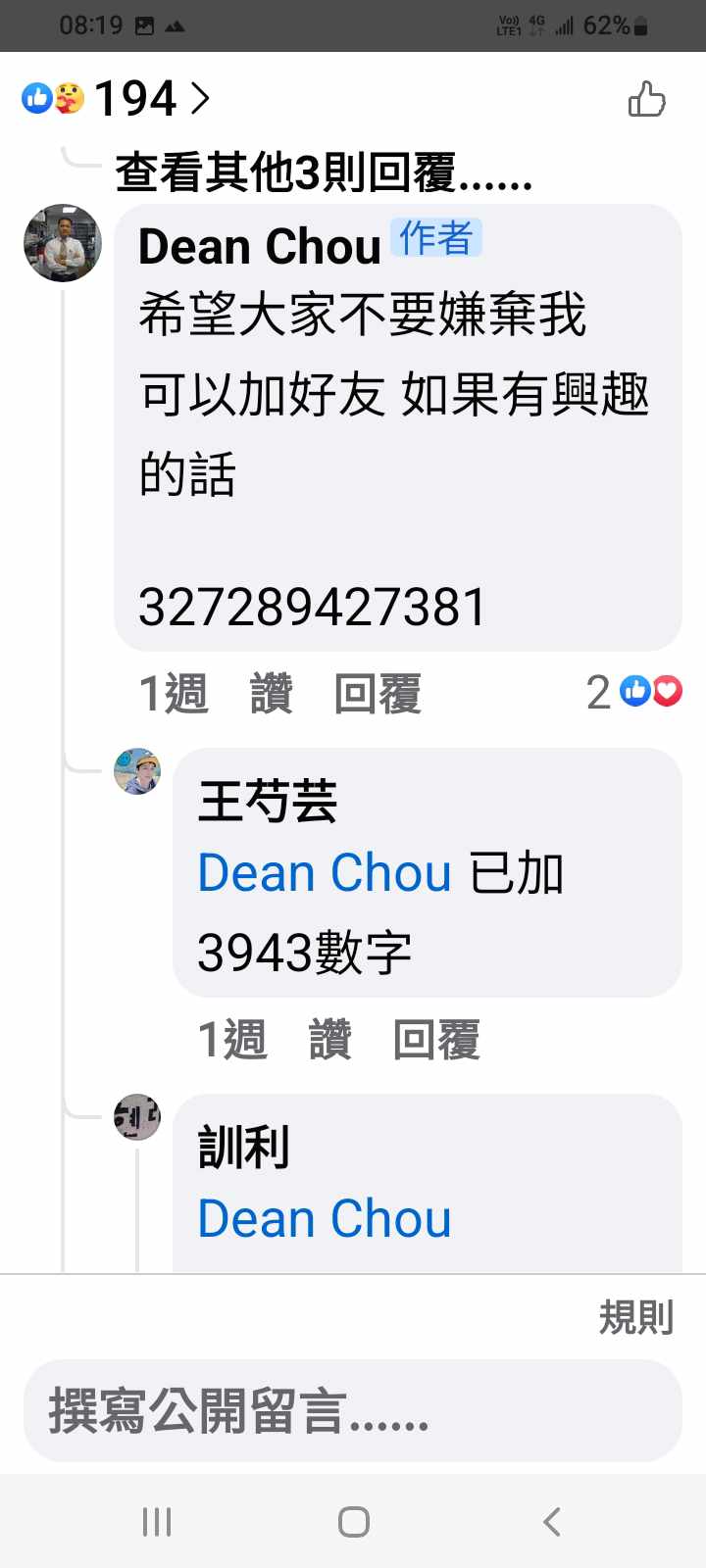Viewport: 706px width, 1568px height.
Task: Open recent apps from navigation bar
Action: [157, 1521]
